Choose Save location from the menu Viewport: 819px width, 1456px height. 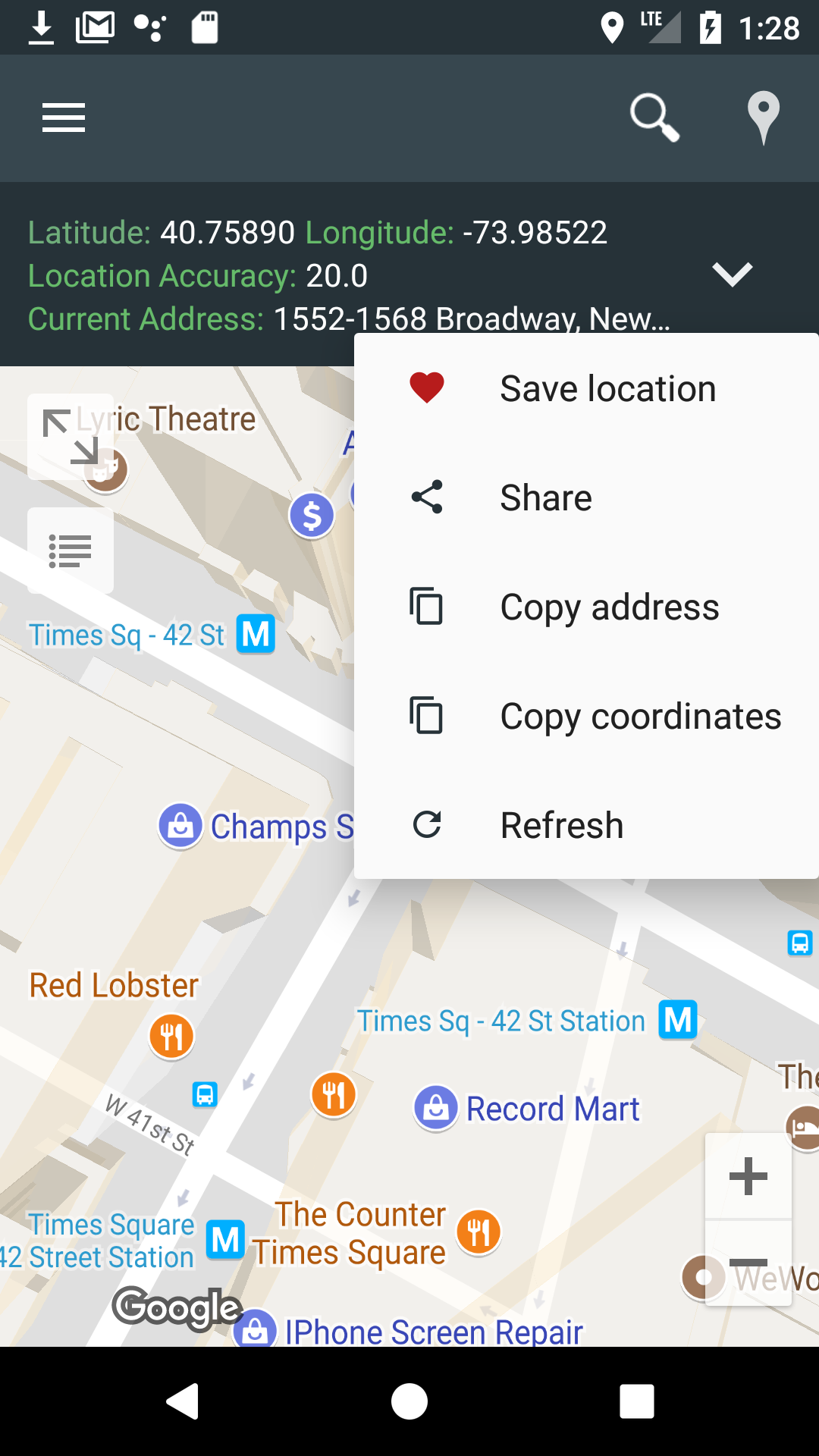point(607,388)
